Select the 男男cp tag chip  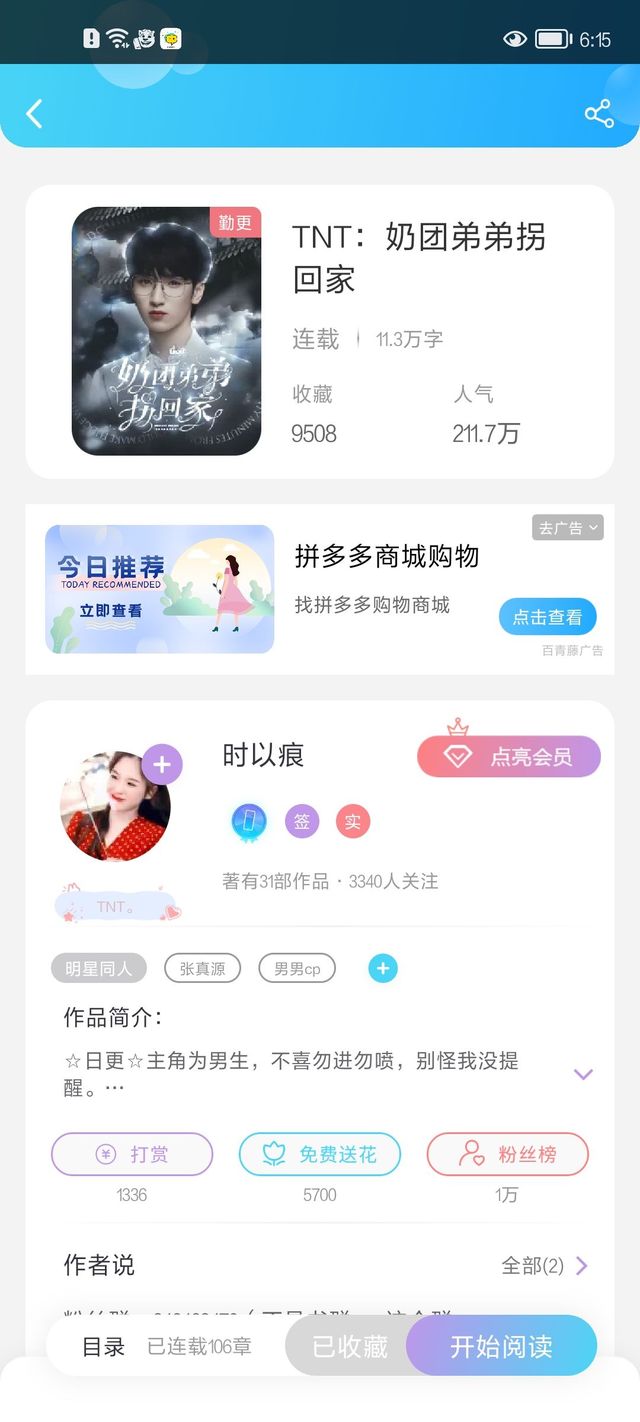(x=297, y=968)
